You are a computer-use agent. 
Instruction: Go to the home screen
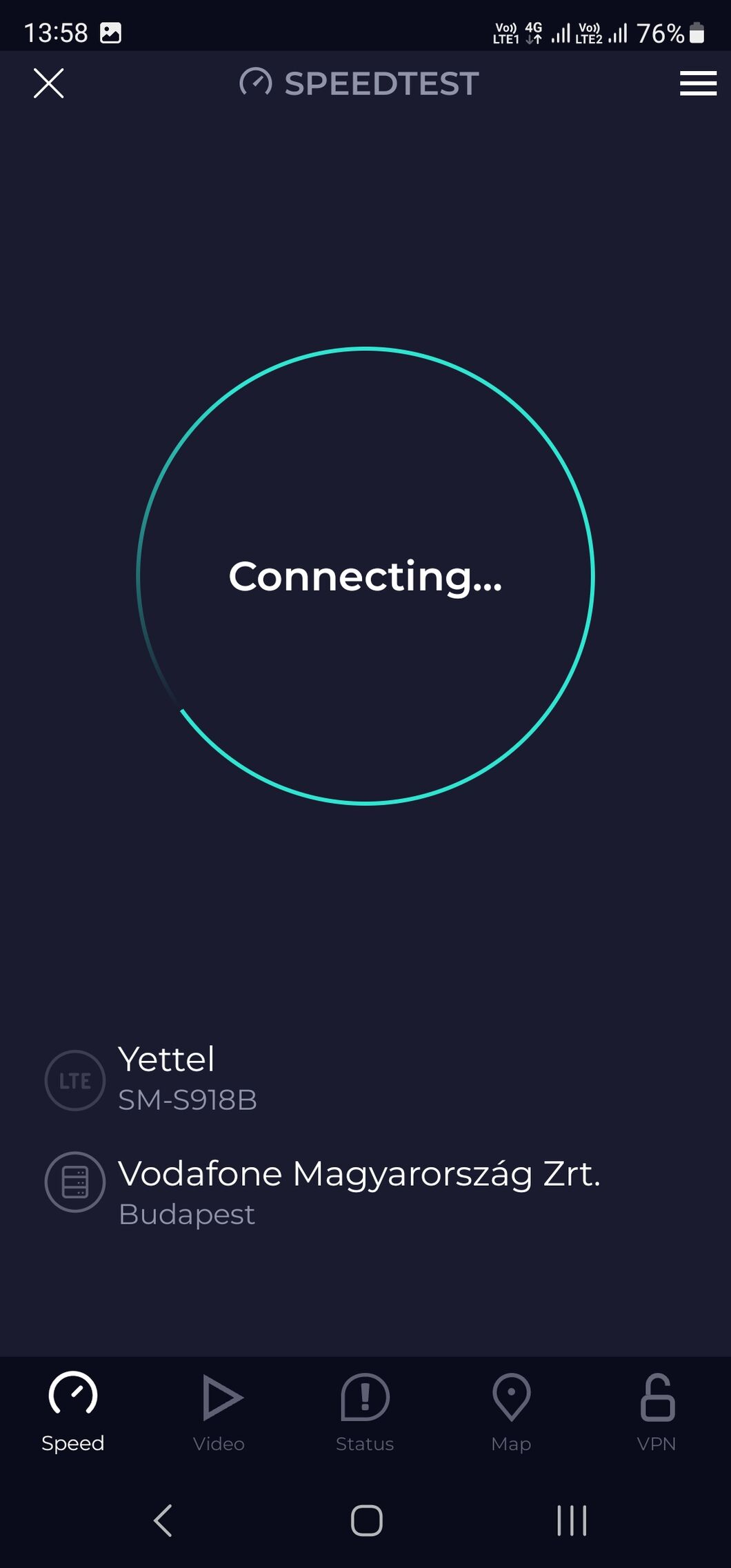pos(366,1520)
